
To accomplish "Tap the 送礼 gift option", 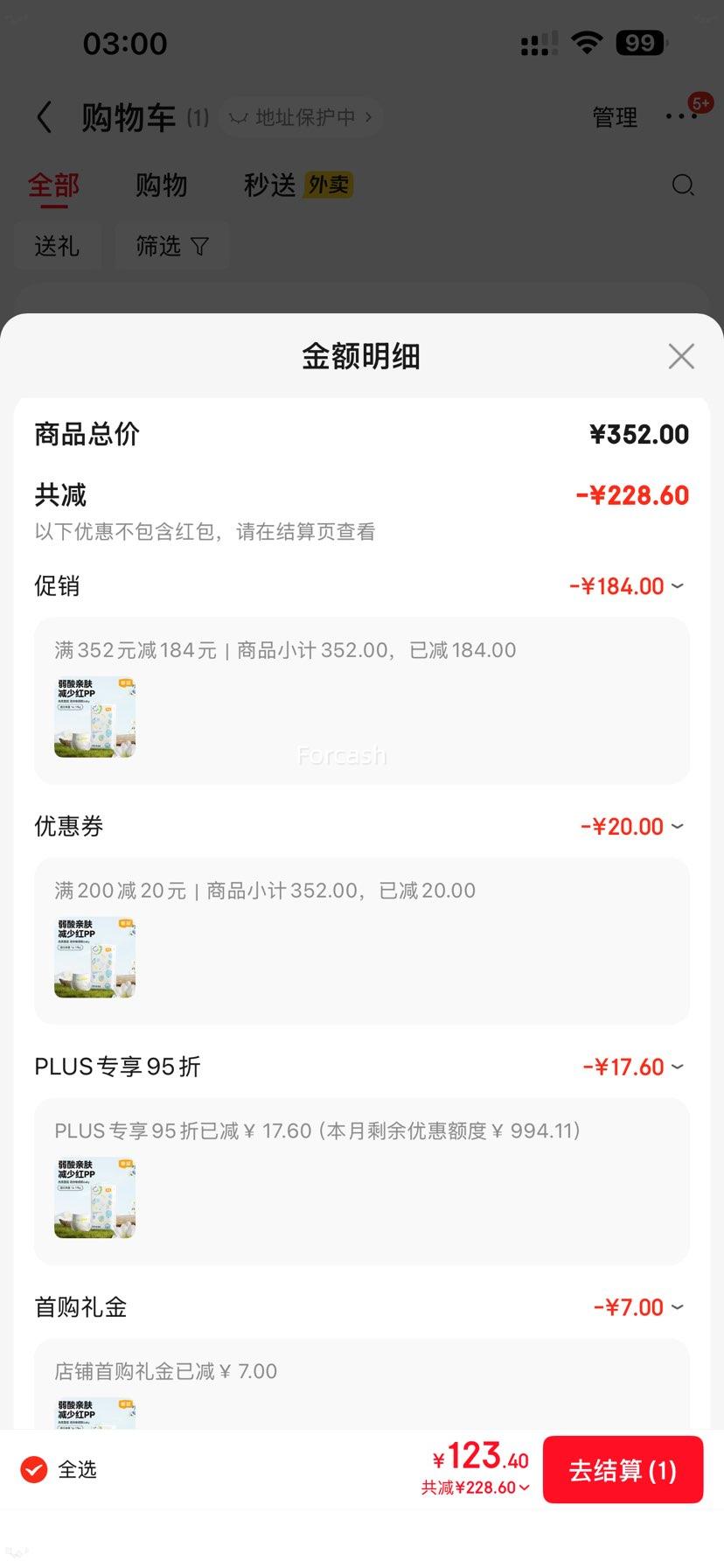I will tap(58, 246).
